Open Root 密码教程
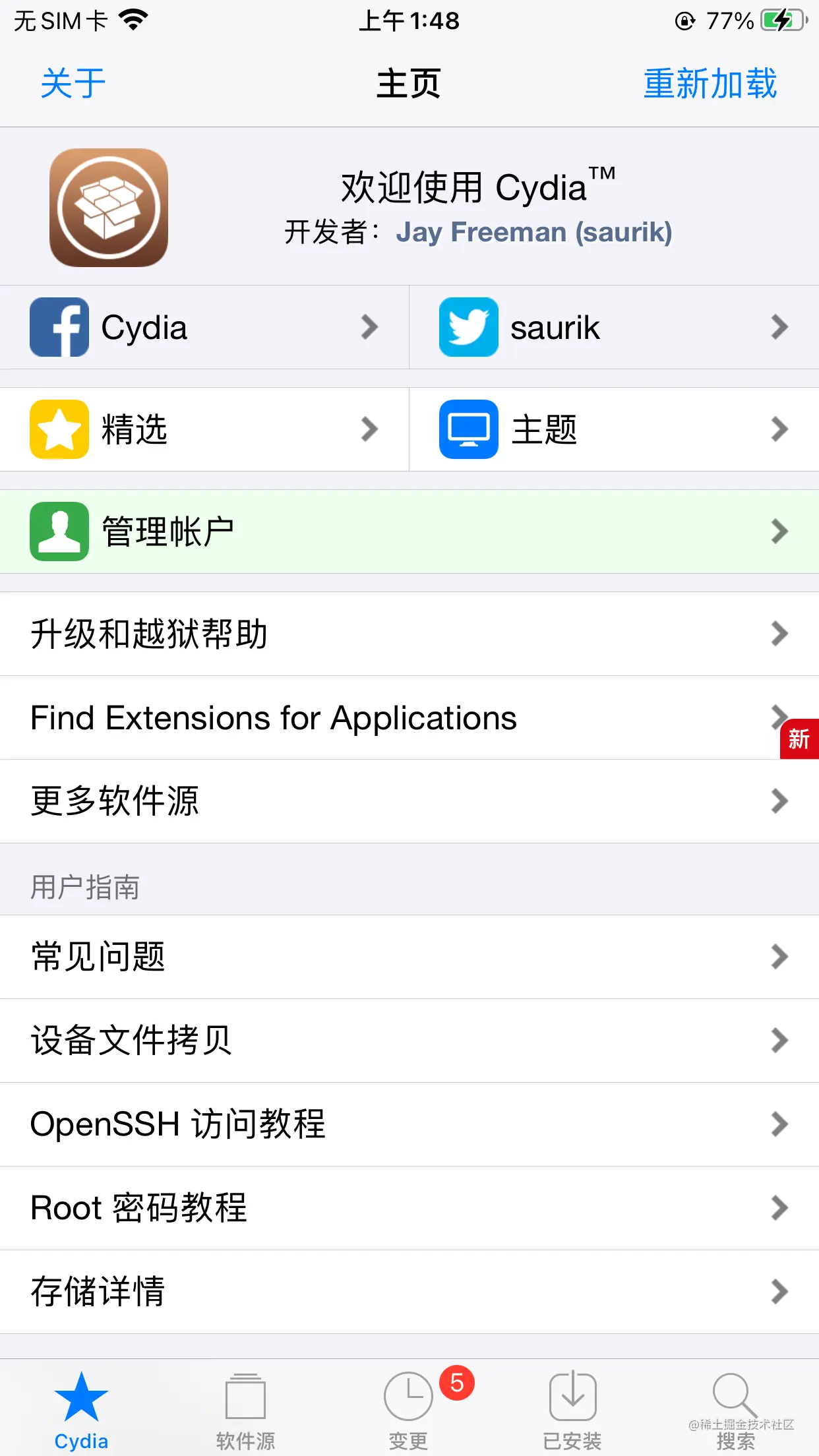819x1456 pixels. pyautogui.click(x=409, y=1208)
